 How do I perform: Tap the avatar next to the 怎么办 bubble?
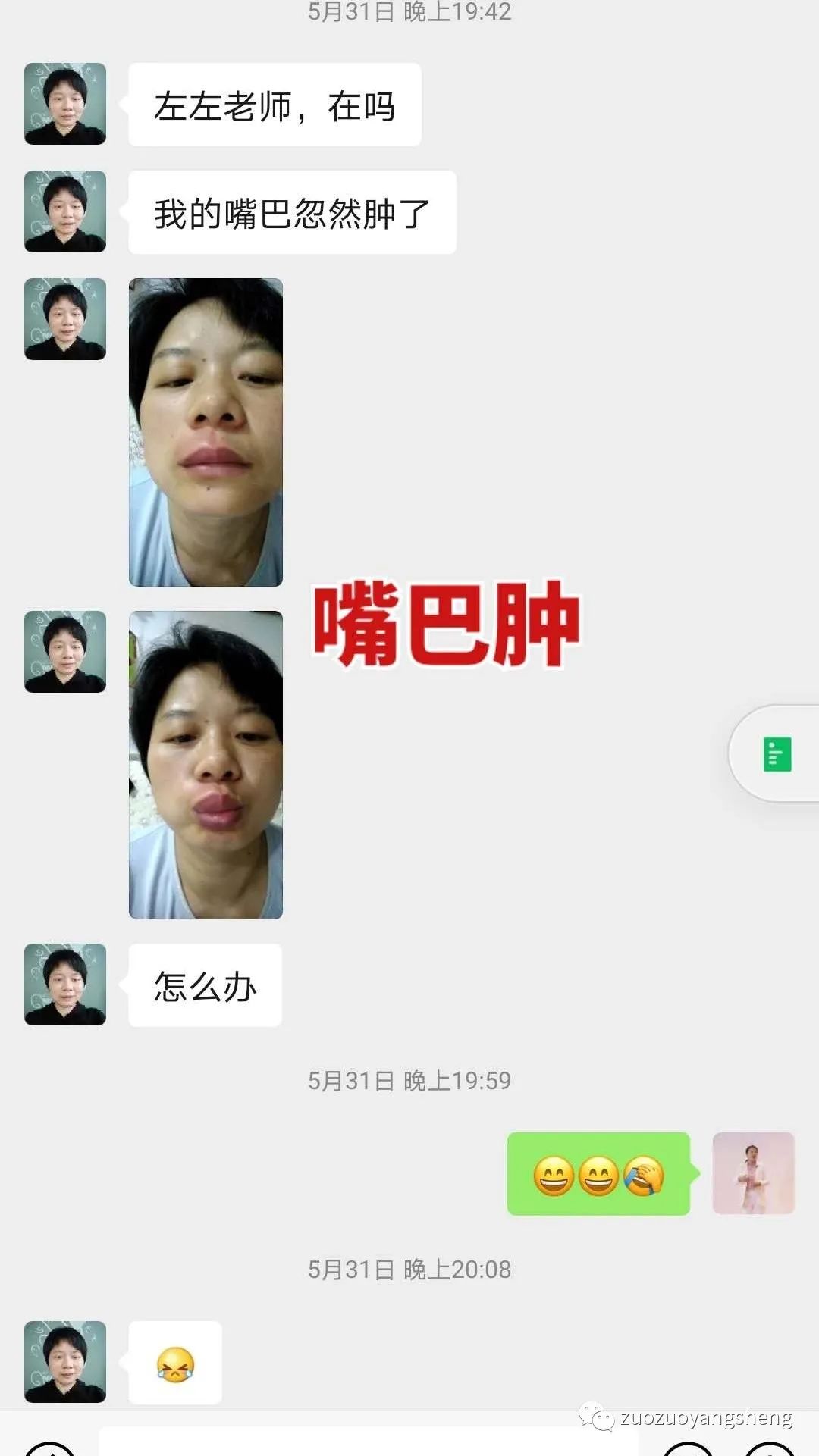pos(64,983)
